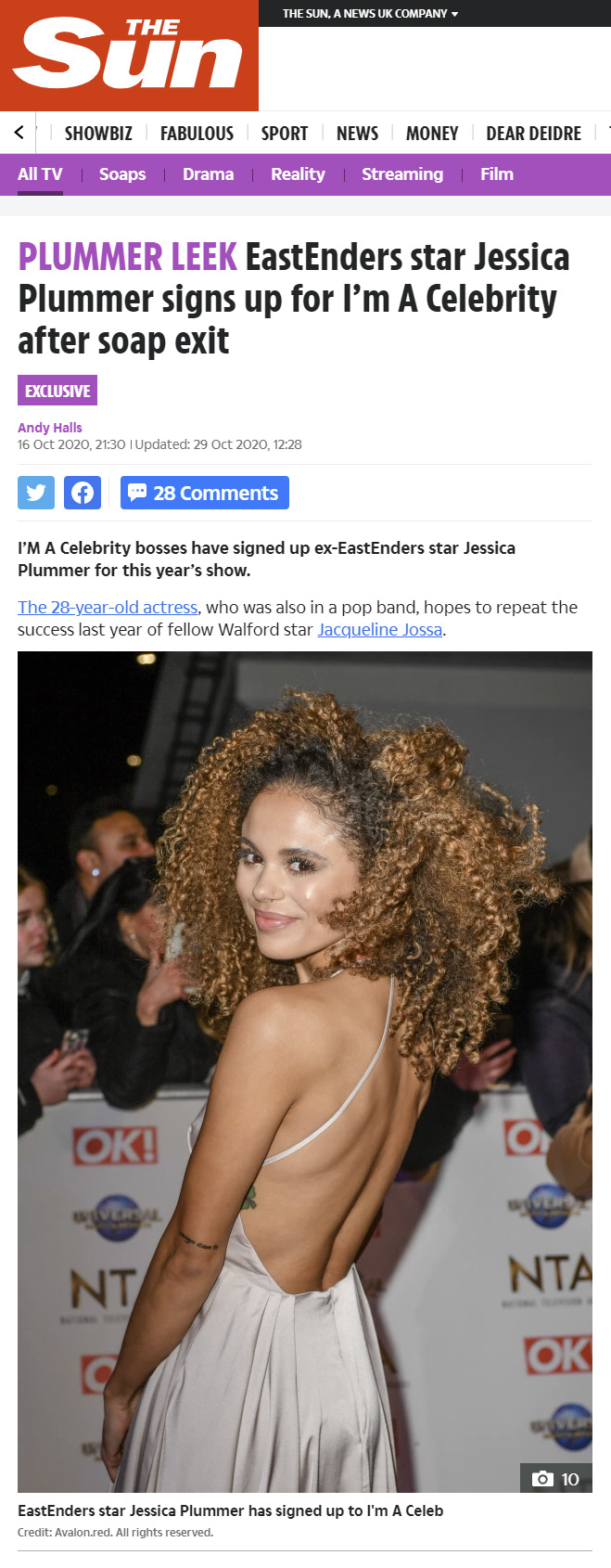Switch to the News section

pyautogui.click(x=357, y=134)
